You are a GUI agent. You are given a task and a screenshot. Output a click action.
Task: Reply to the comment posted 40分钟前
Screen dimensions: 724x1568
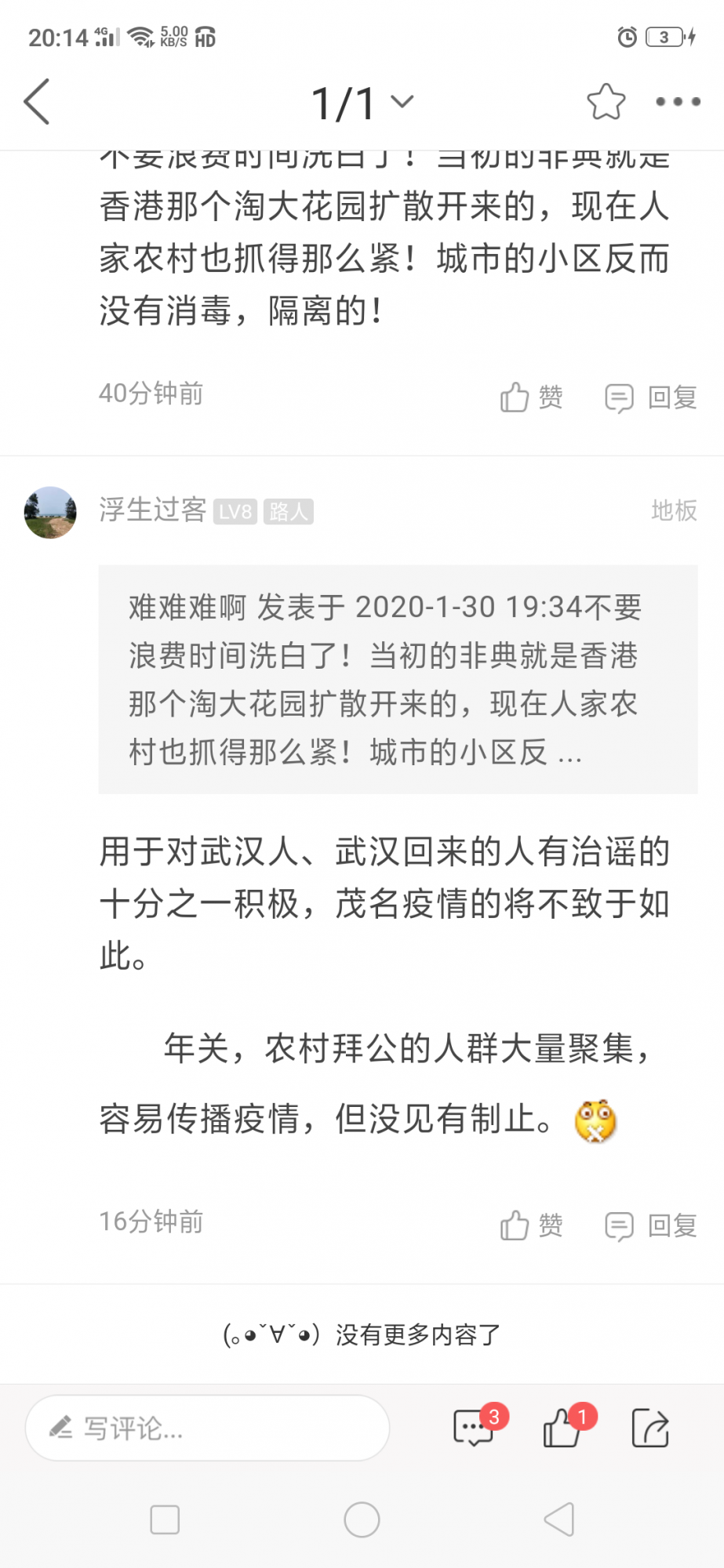(651, 397)
